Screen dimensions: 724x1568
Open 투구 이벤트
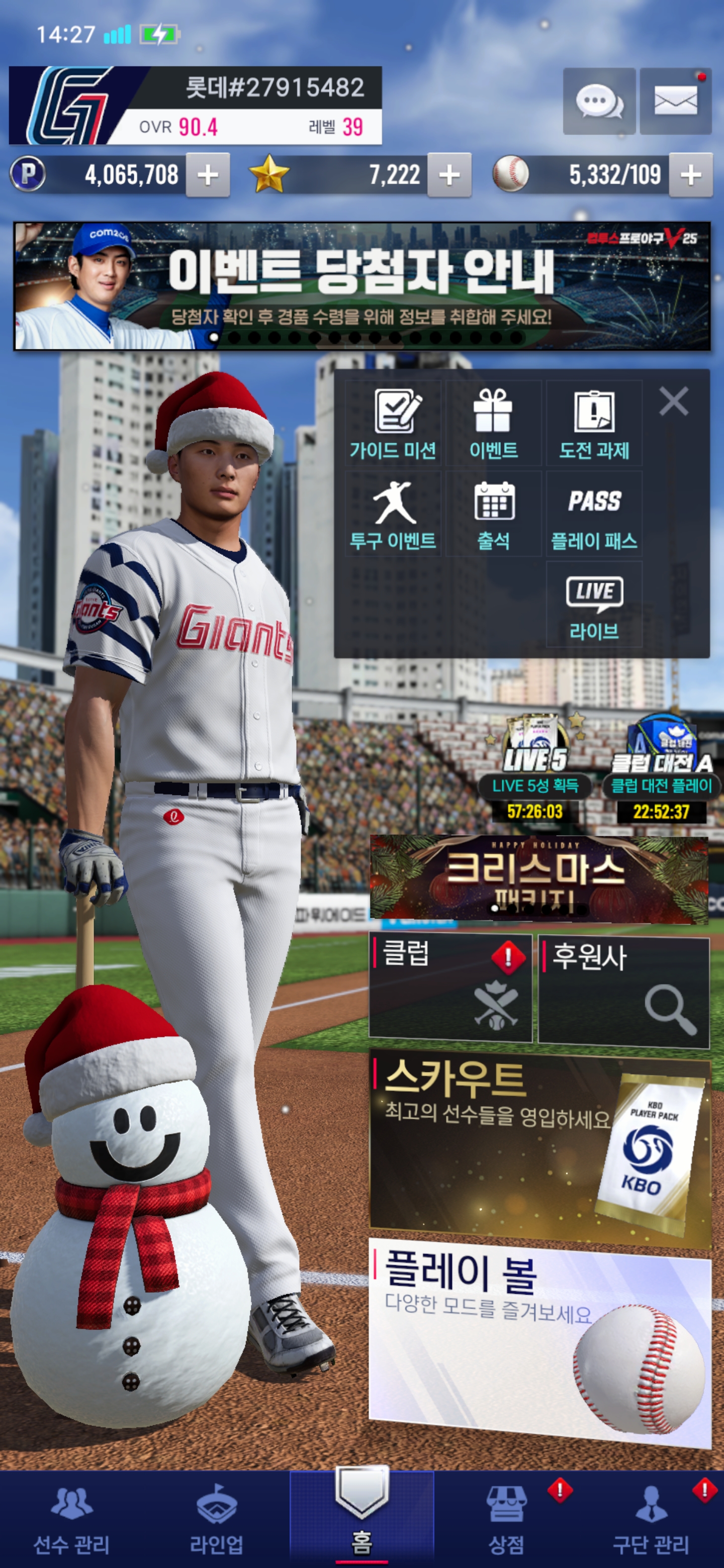393,514
